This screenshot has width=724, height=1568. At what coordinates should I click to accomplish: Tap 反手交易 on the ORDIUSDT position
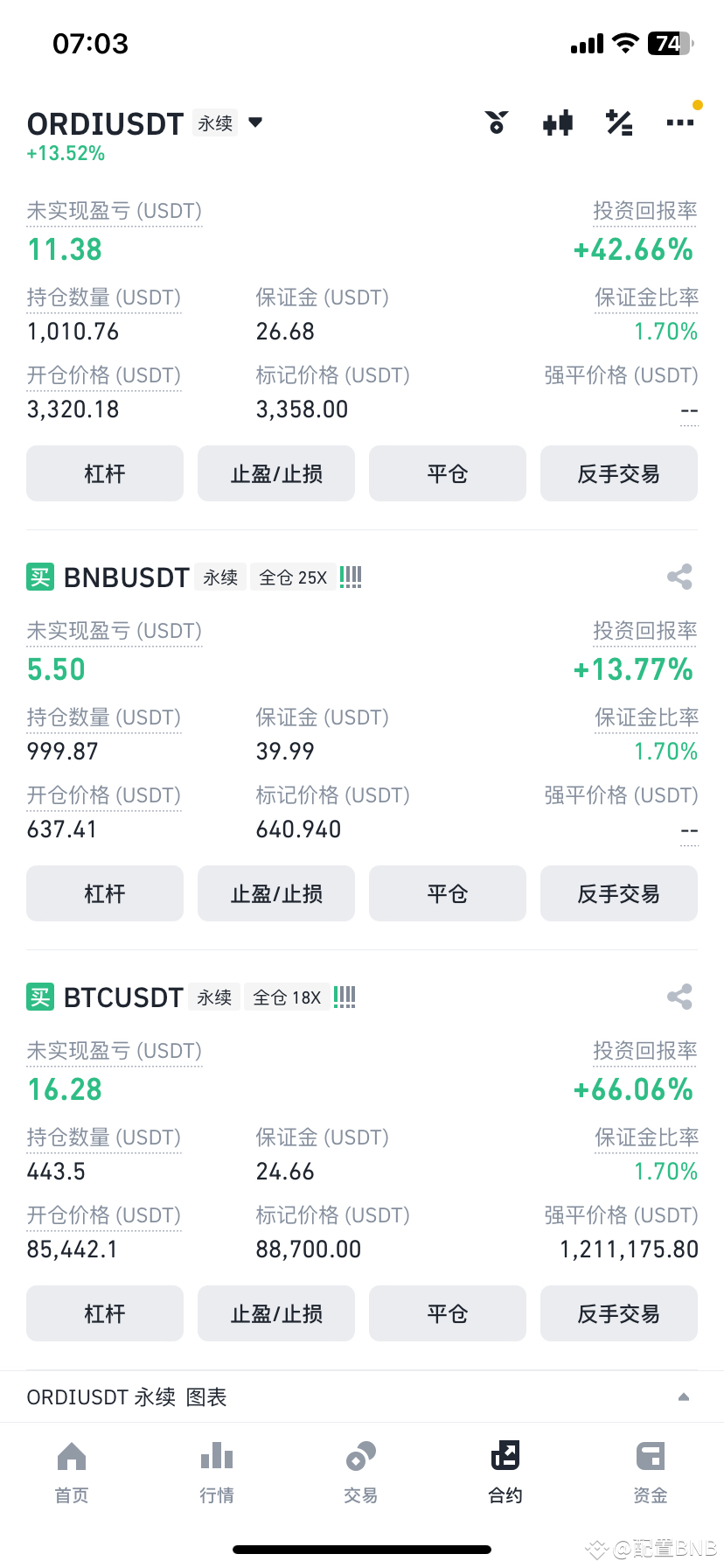tap(618, 473)
